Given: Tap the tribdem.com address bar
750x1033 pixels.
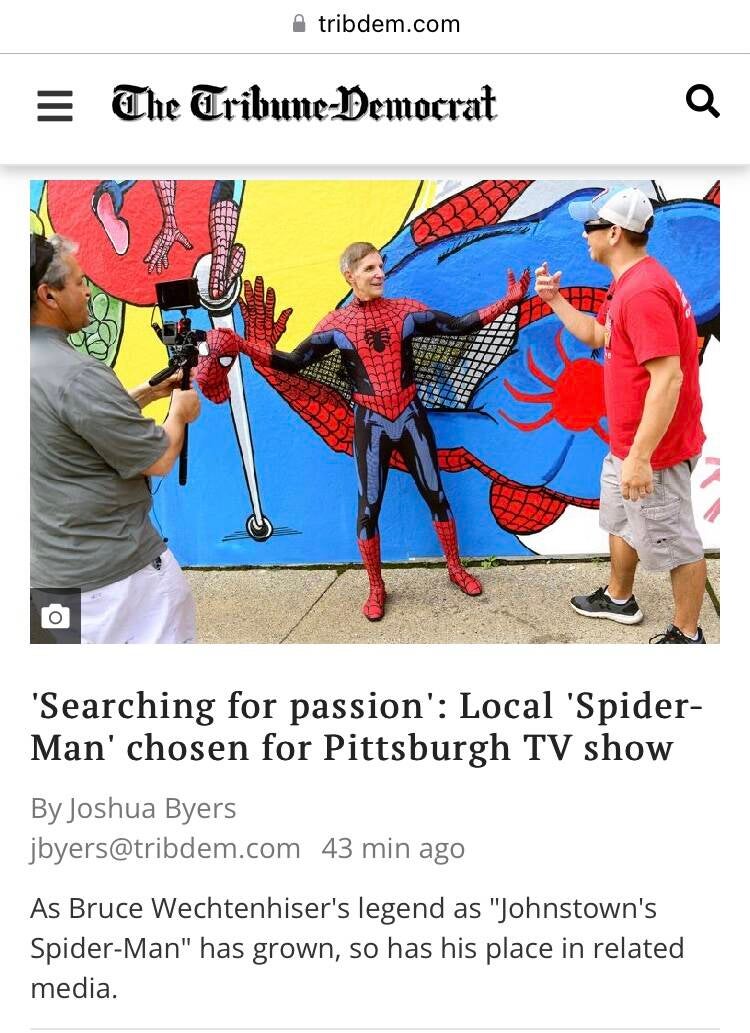Looking at the screenshot, I should click(376, 24).
